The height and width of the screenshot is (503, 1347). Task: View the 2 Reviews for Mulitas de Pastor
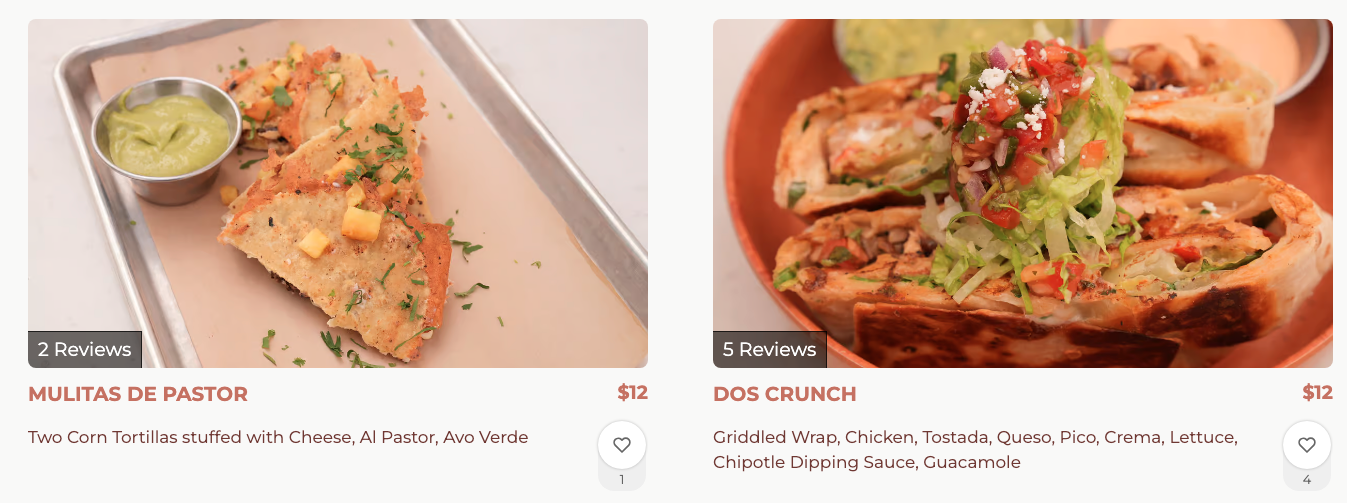coord(85,350)
